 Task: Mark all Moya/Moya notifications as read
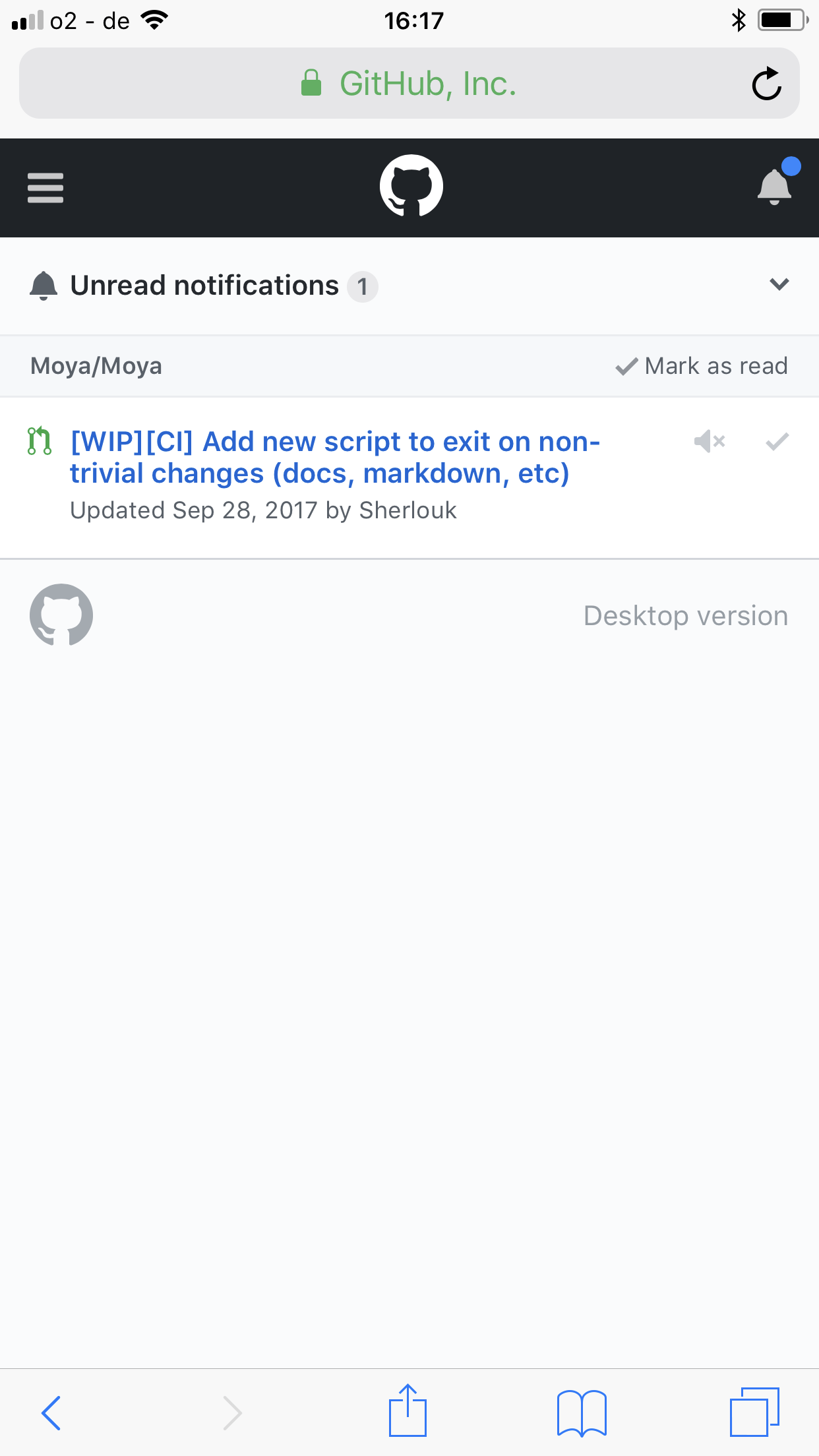coord(702,366)
